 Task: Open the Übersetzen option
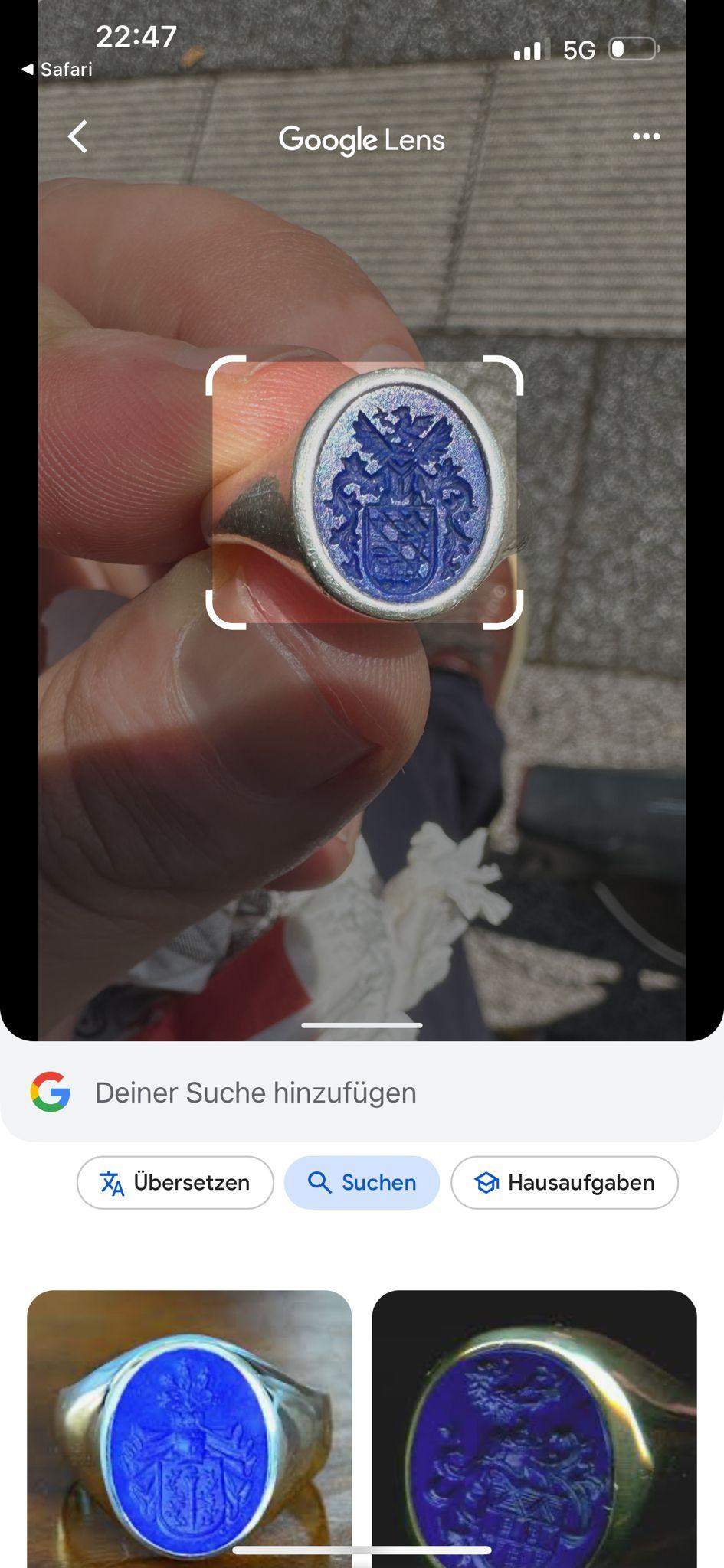point(175,1182)
